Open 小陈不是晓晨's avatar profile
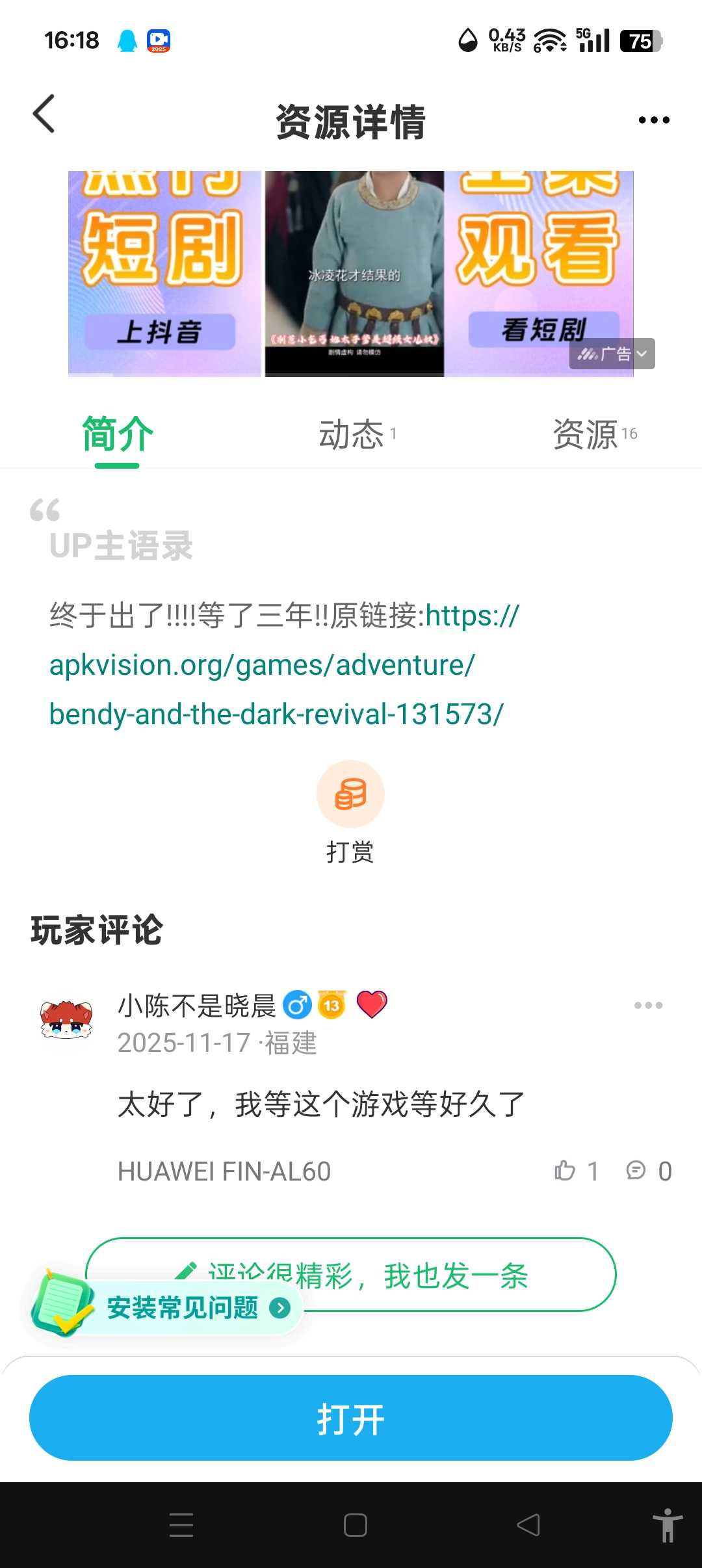The width and height of the screenshot is (702, 1568). point(66,1019)
